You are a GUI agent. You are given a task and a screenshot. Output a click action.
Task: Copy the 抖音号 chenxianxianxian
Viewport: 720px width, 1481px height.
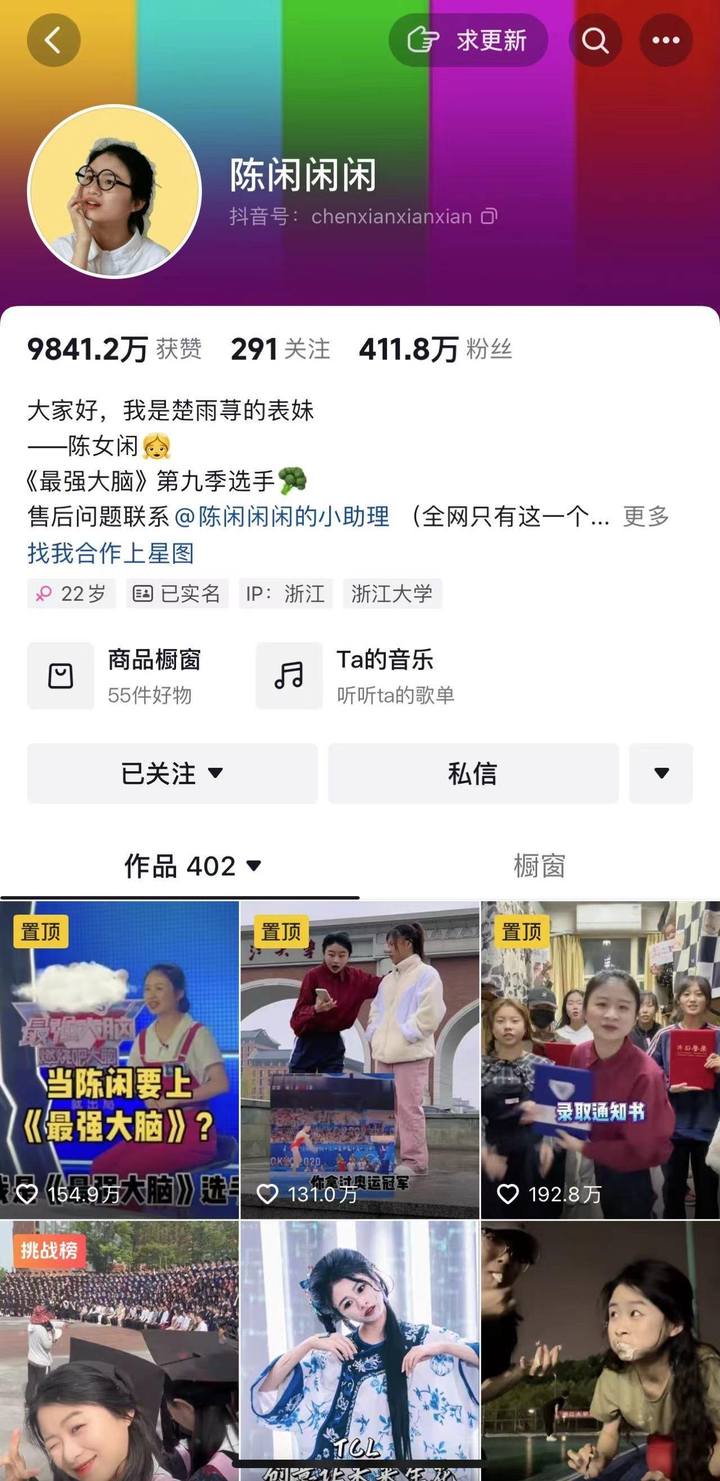coord(489,216)
